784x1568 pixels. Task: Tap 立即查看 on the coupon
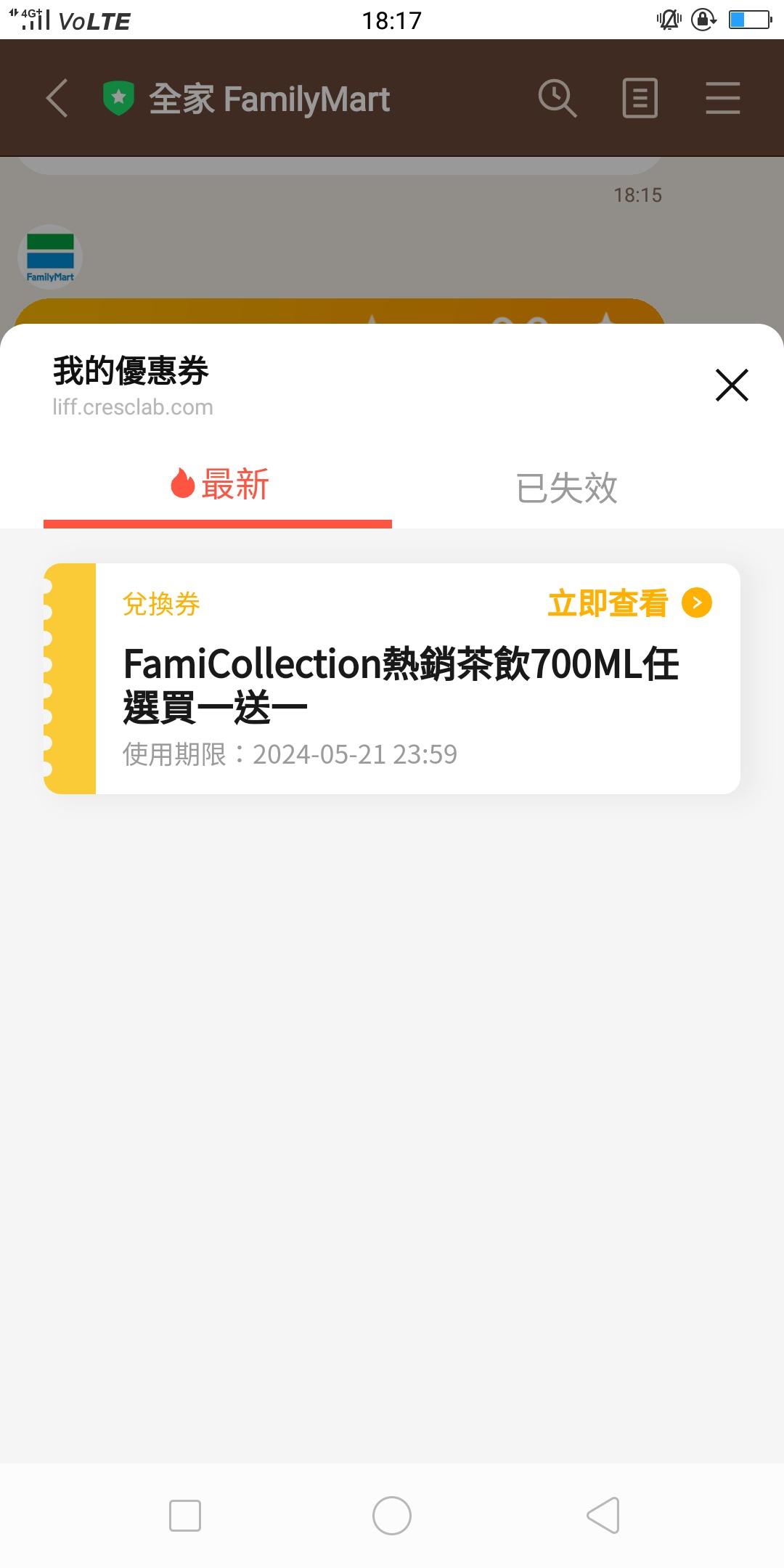click(629, 603)
